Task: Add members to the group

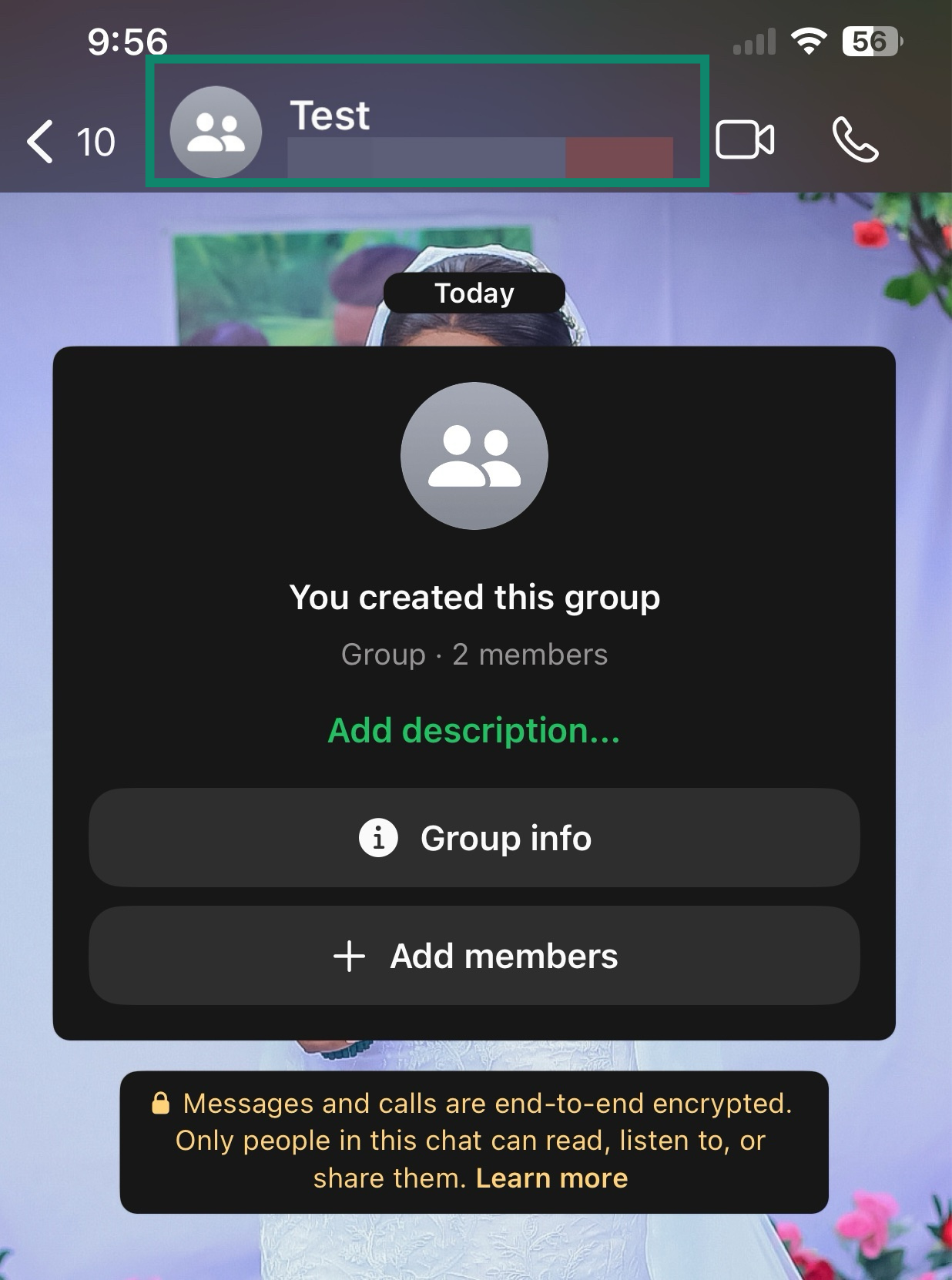Action: click(474, 956)
